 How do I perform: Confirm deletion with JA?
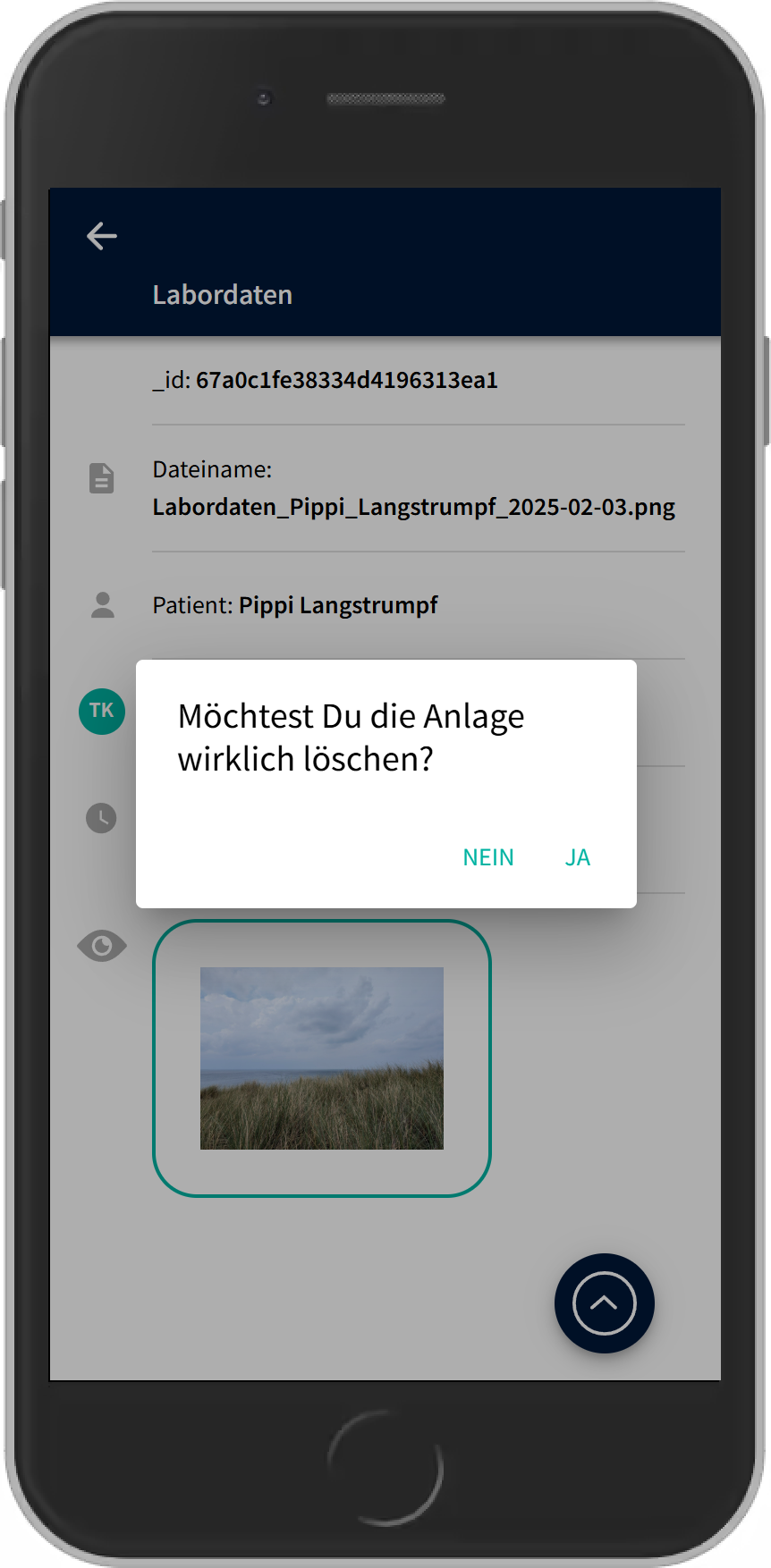click(x=577, y=857)
